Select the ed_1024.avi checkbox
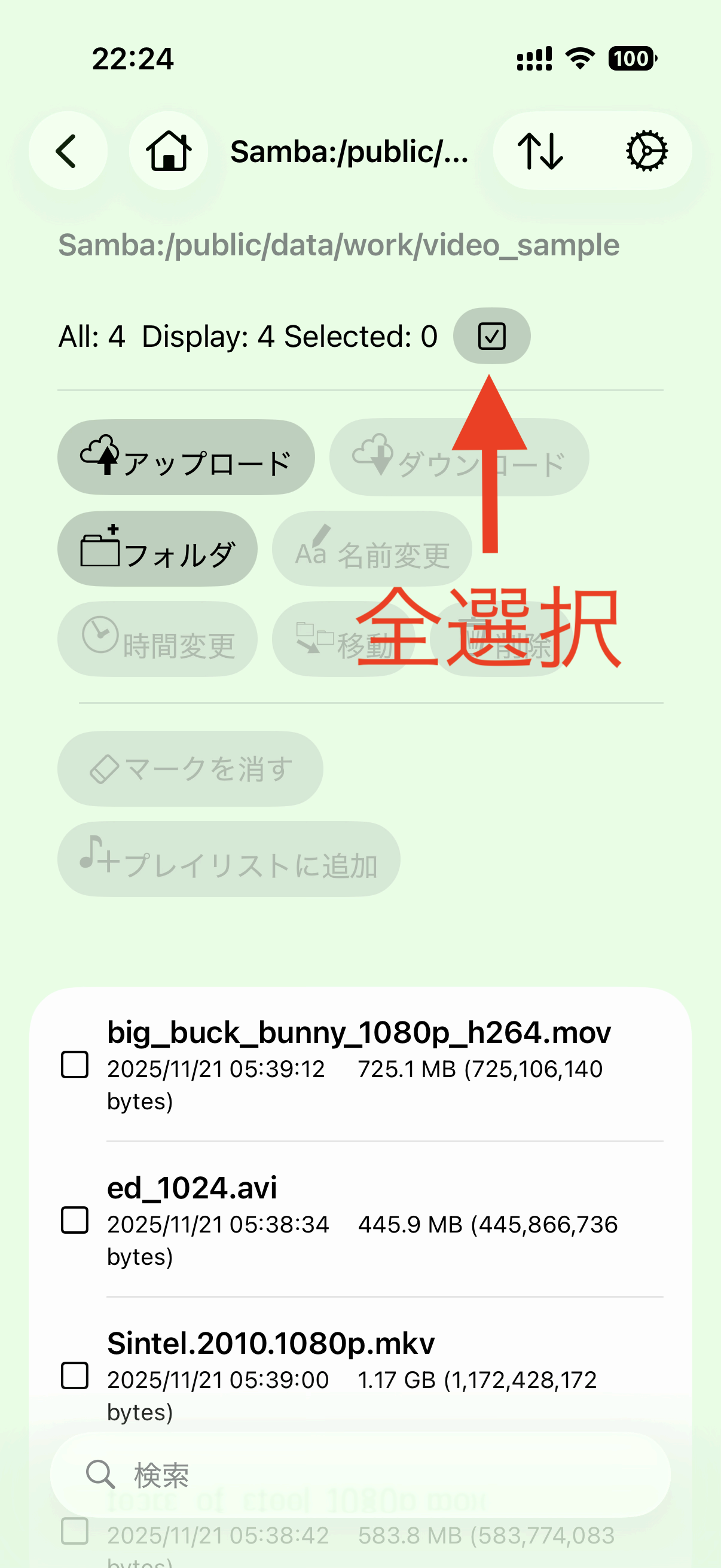The height and width of the screenshot is (1568, 721). pyautogui.click(x=75, y=1220)
